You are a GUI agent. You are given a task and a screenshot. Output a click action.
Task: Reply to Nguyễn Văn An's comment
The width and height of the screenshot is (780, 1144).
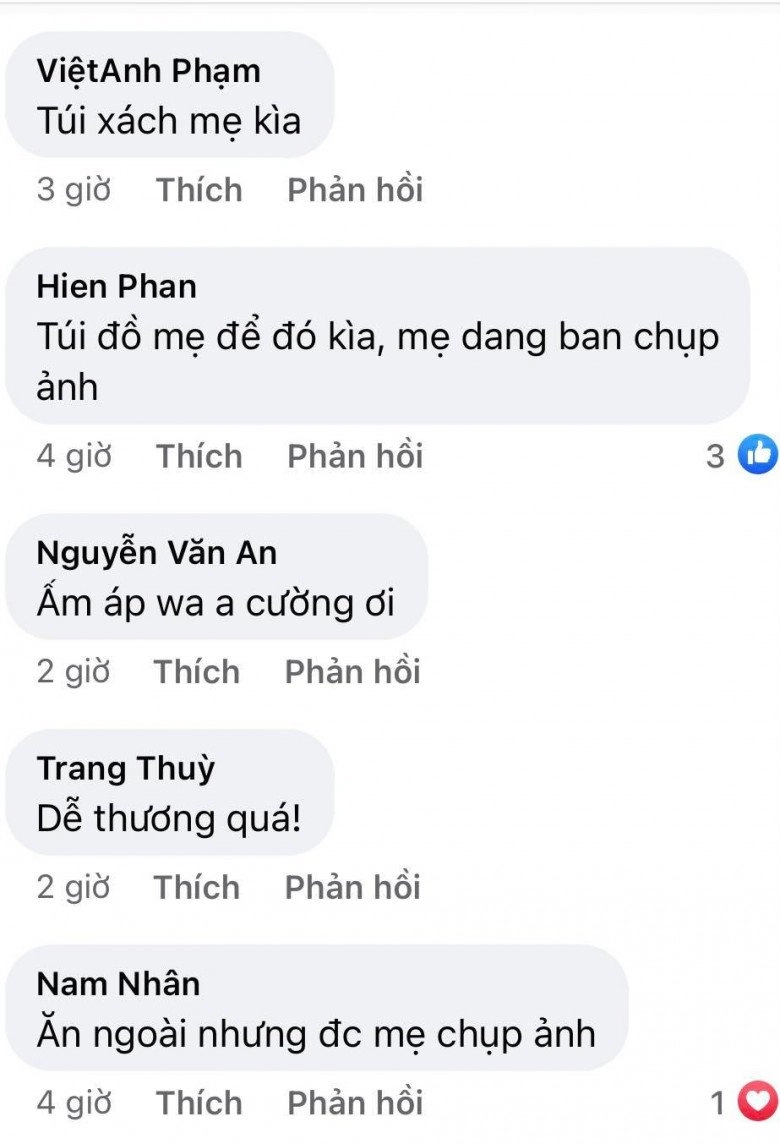[x=352, y=671]
